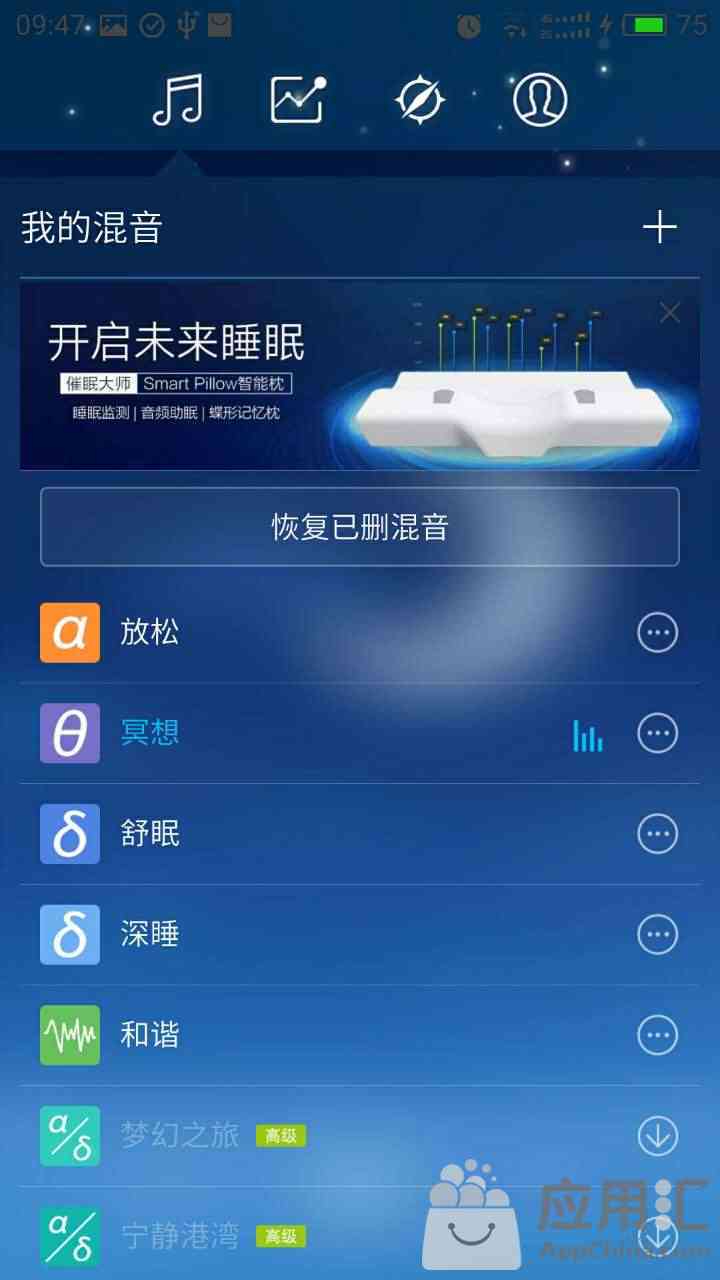Open the user profile tab
The image size is (720, 1280).
coord(540,100)
